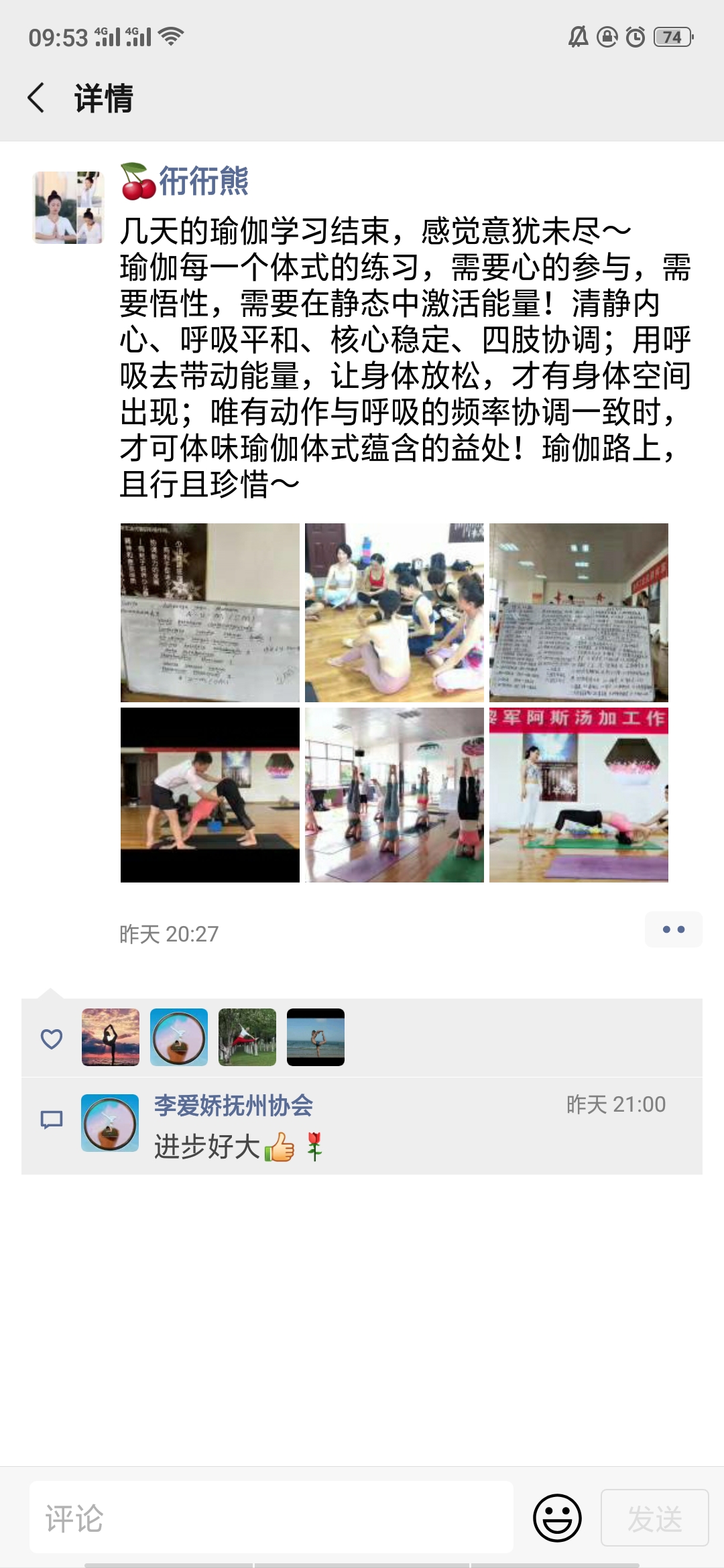Open the 衎衎熊 username link
Viewport: 724px width, 1568px height.
point(203,181)
